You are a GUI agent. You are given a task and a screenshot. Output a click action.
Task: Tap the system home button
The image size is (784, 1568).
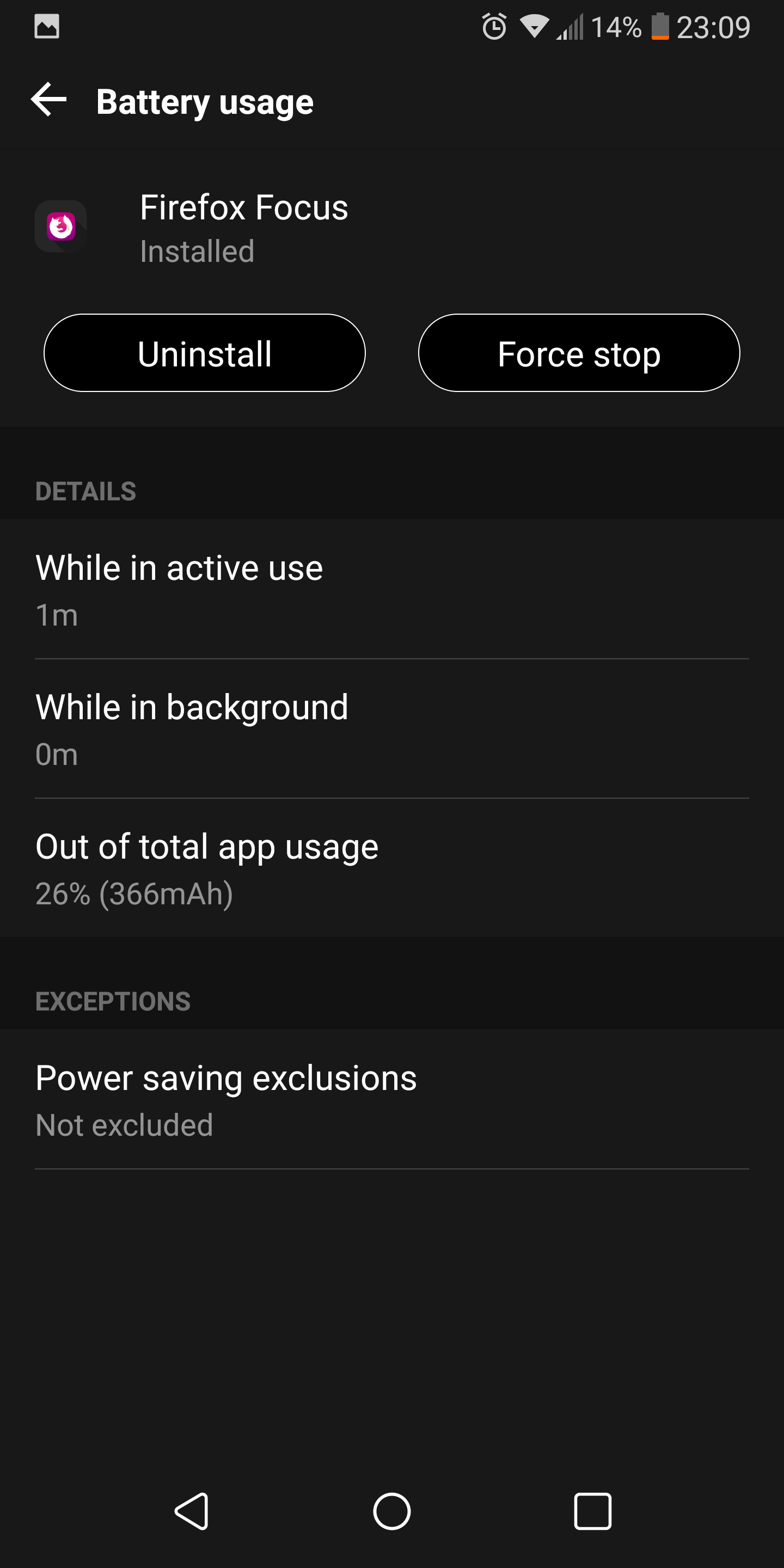pyautogui.click(x=392, y=1511)
